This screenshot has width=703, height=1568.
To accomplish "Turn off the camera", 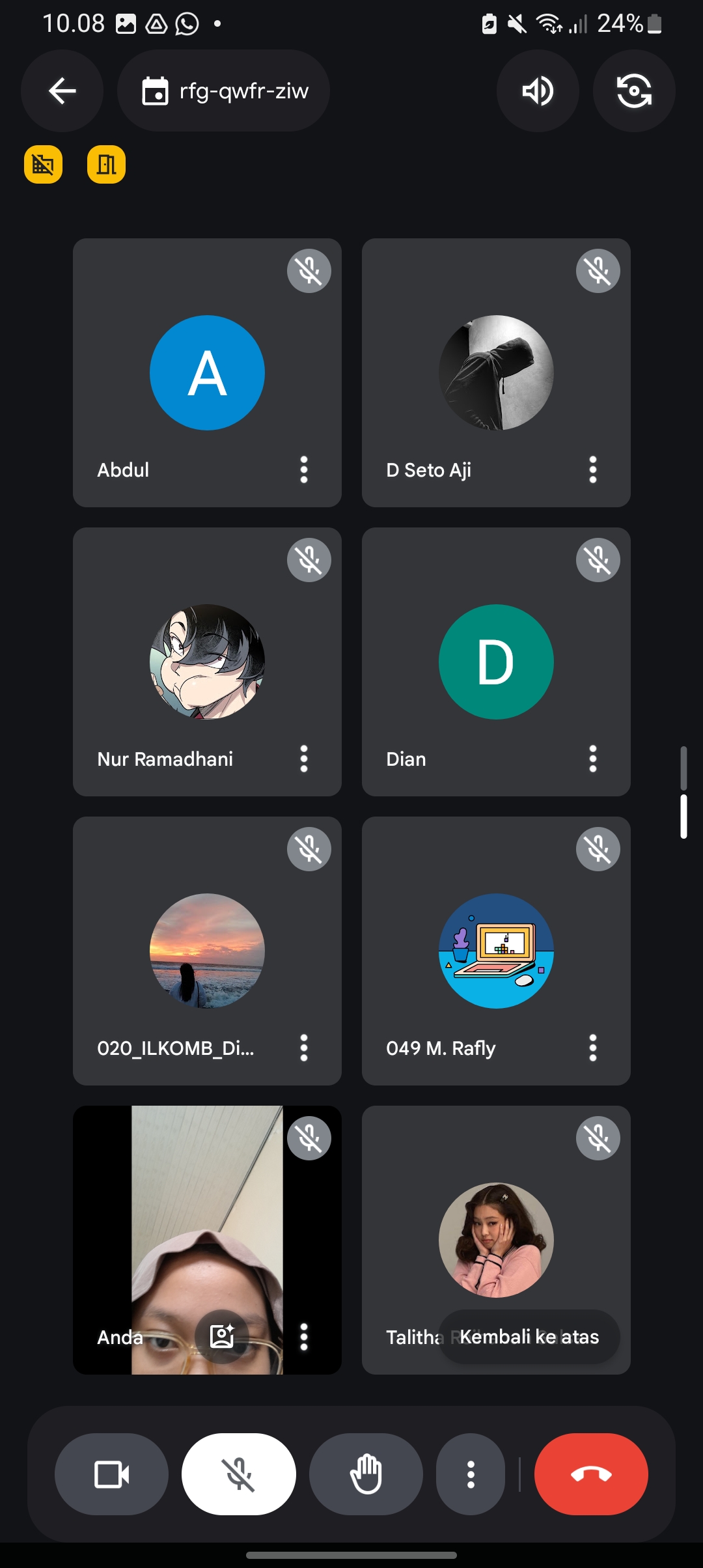I will click(x=111, y=1474).
